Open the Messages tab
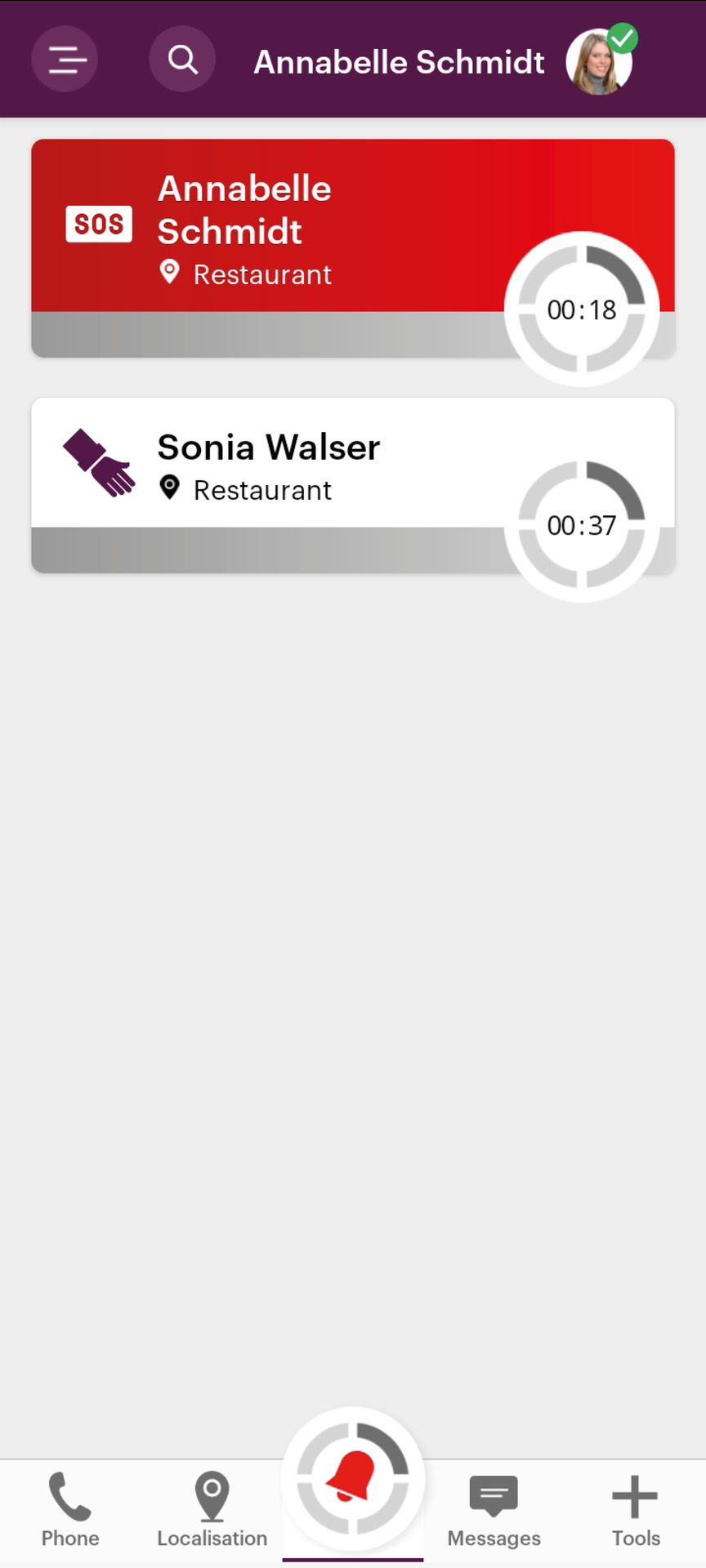706x1568 pixels. click(494, 1509)
